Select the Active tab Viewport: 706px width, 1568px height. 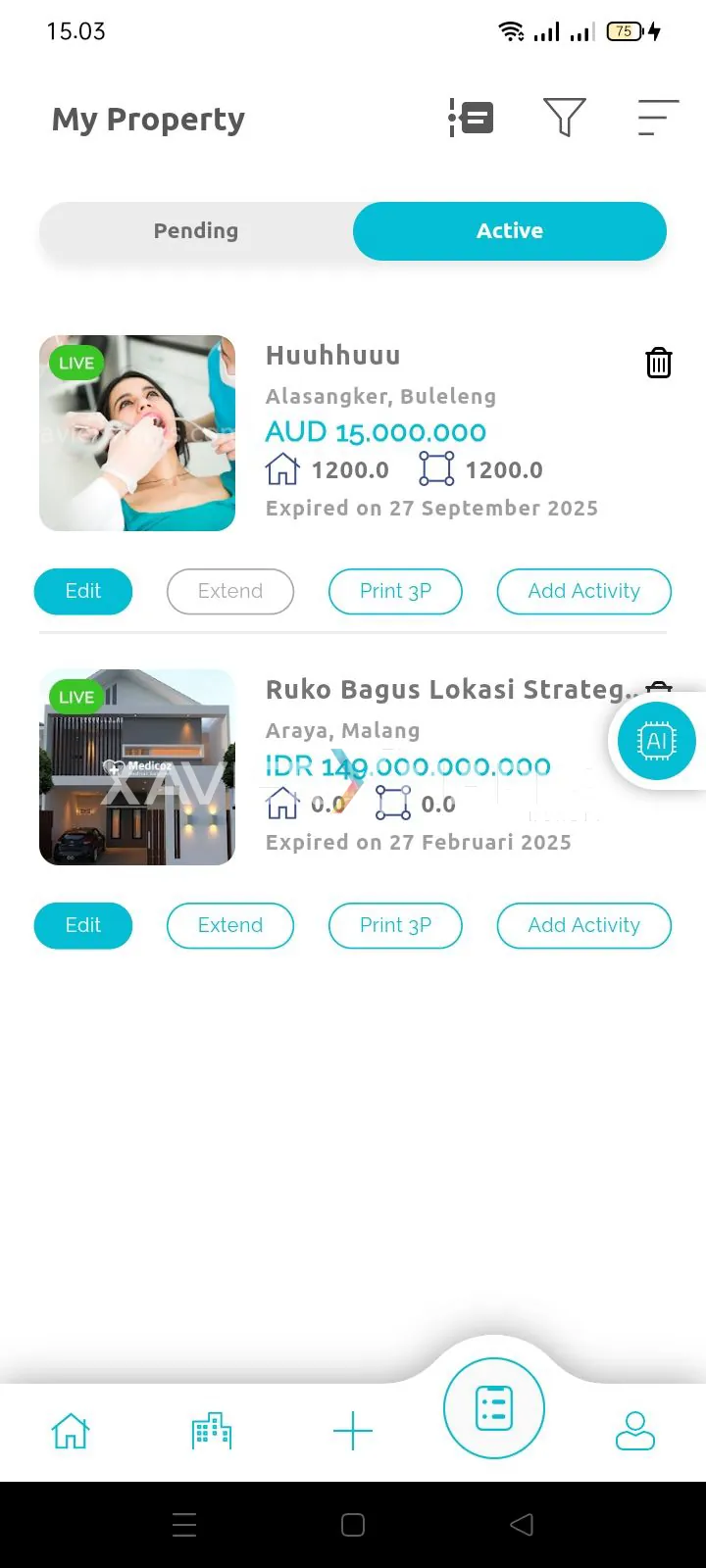510,231
